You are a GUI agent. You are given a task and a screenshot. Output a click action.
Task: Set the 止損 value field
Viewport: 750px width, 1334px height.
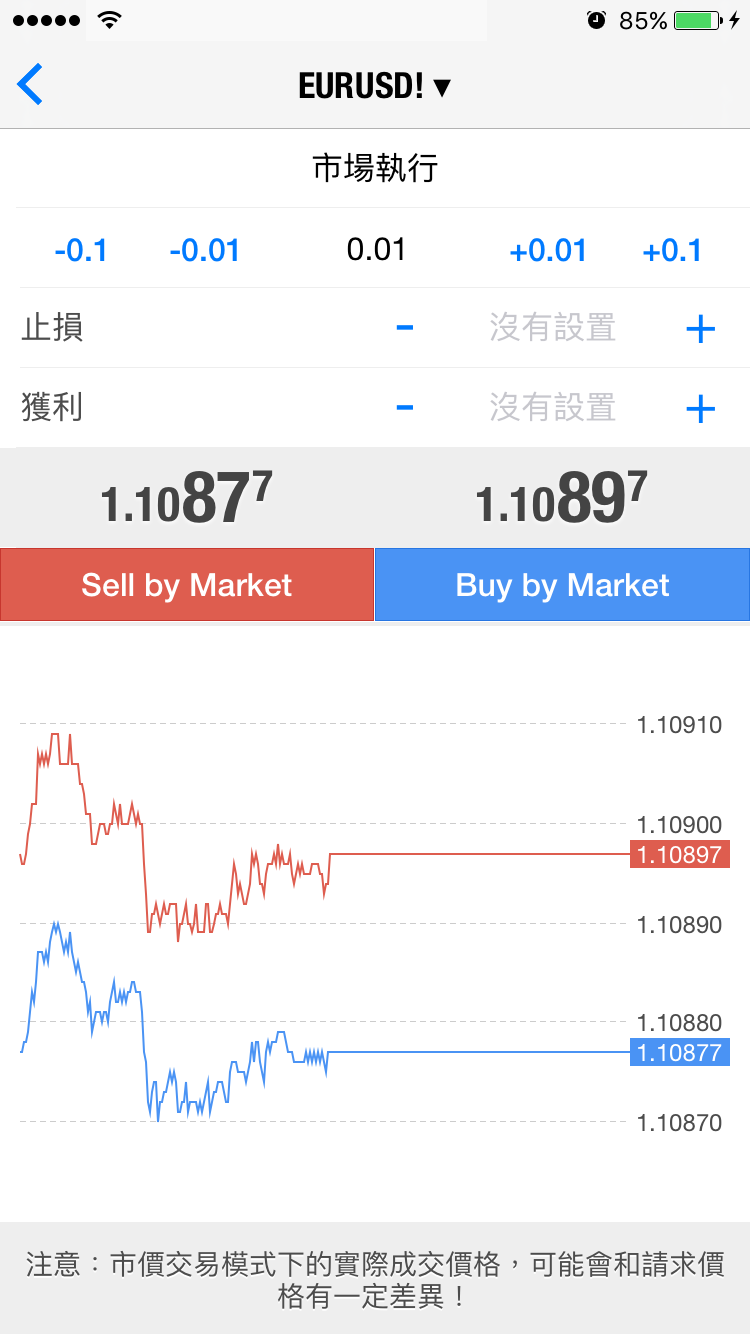552,327
